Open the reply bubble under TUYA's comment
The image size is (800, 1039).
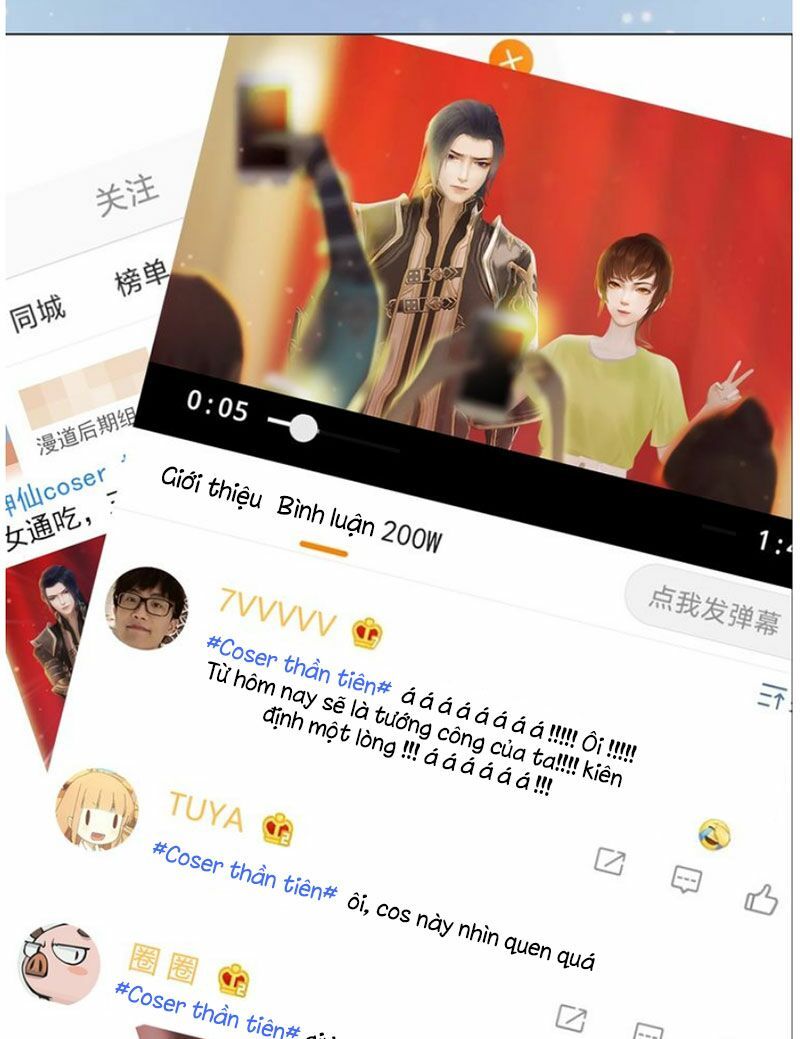click(x=688, y=880)
